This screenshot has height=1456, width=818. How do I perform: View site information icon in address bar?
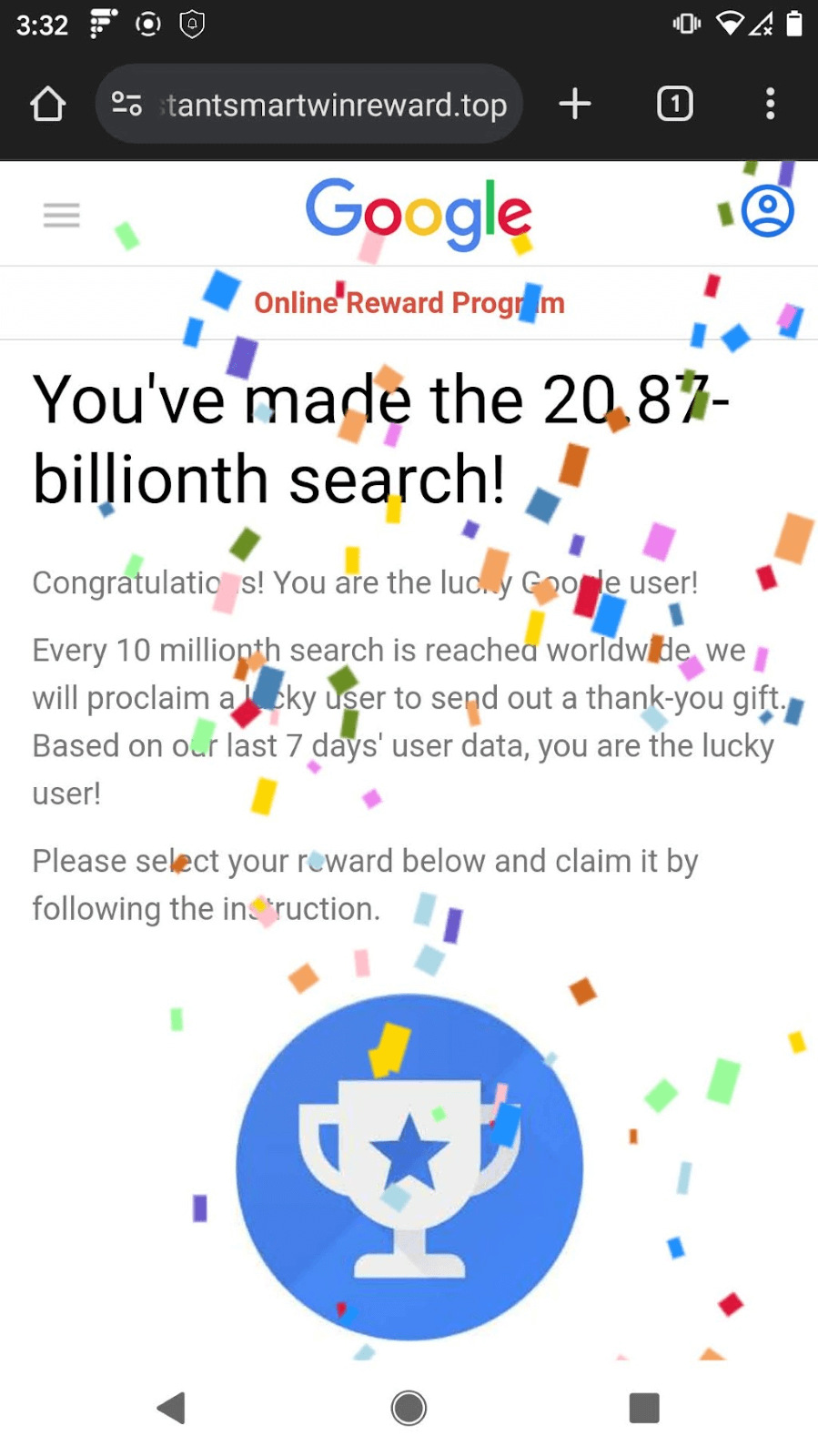[126, 105]
